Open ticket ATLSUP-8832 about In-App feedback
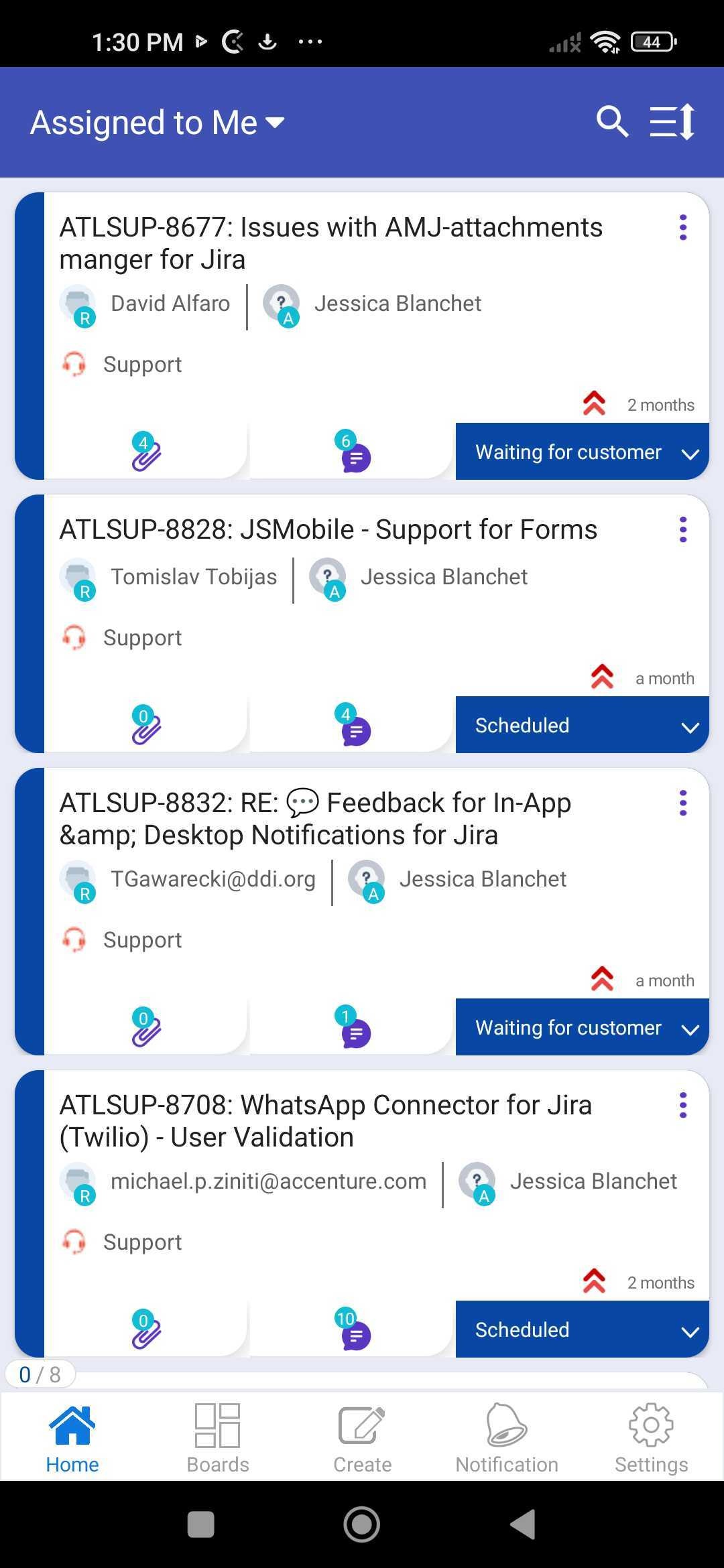Image resolution: width=724 pixels, height=1568 pixels. (x=315, y=819)
